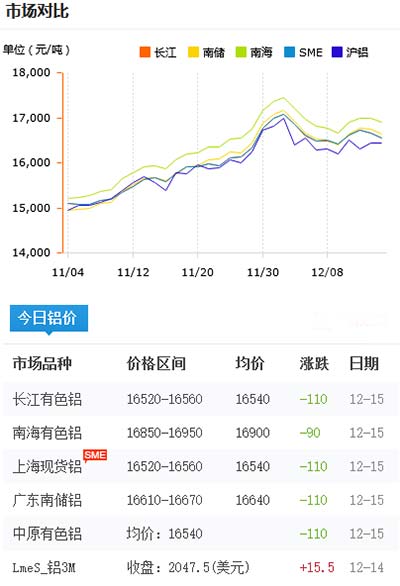Open the 长江有色铝 price row

200,399
